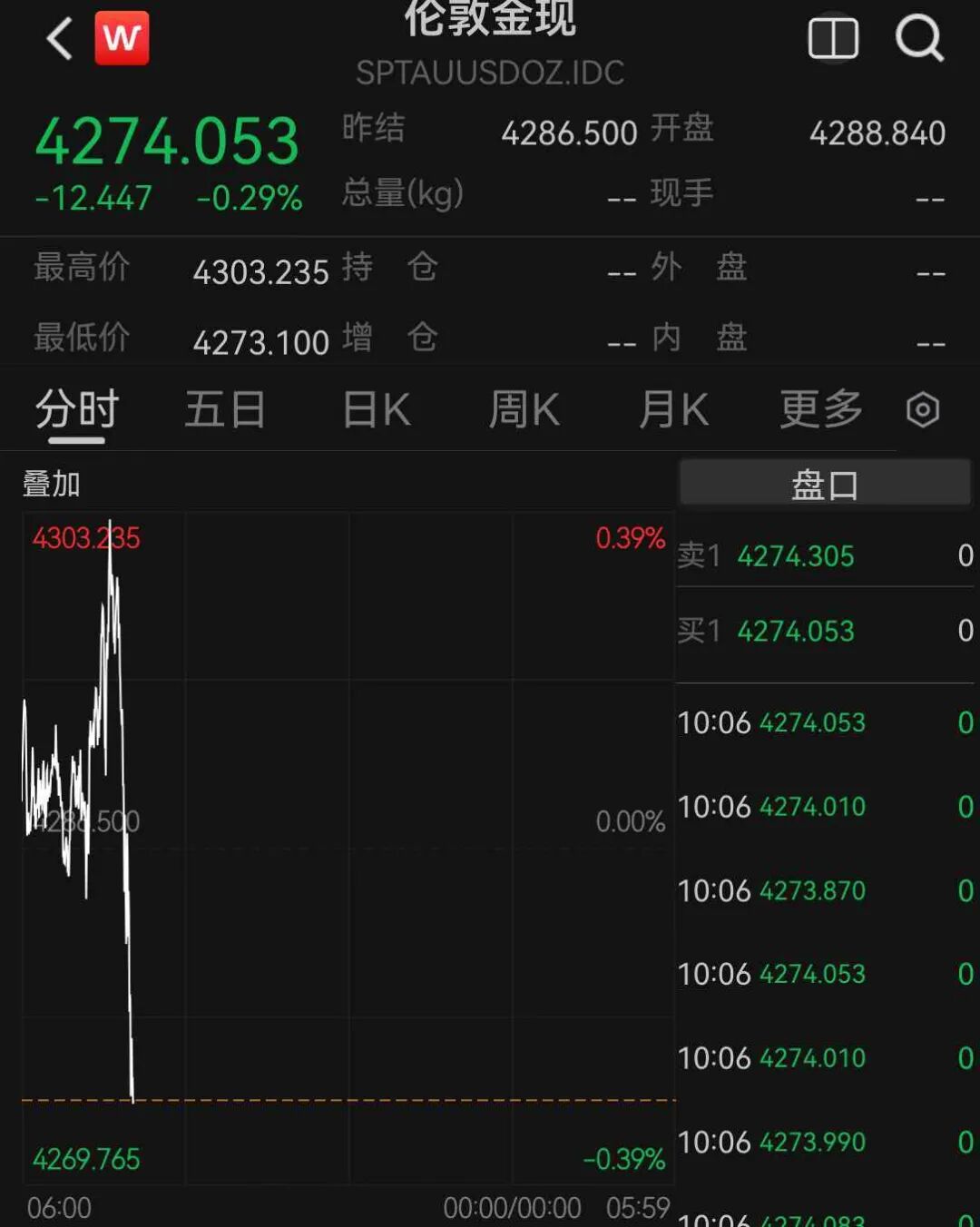Open chart settings hexagon icon

[923, 410]
